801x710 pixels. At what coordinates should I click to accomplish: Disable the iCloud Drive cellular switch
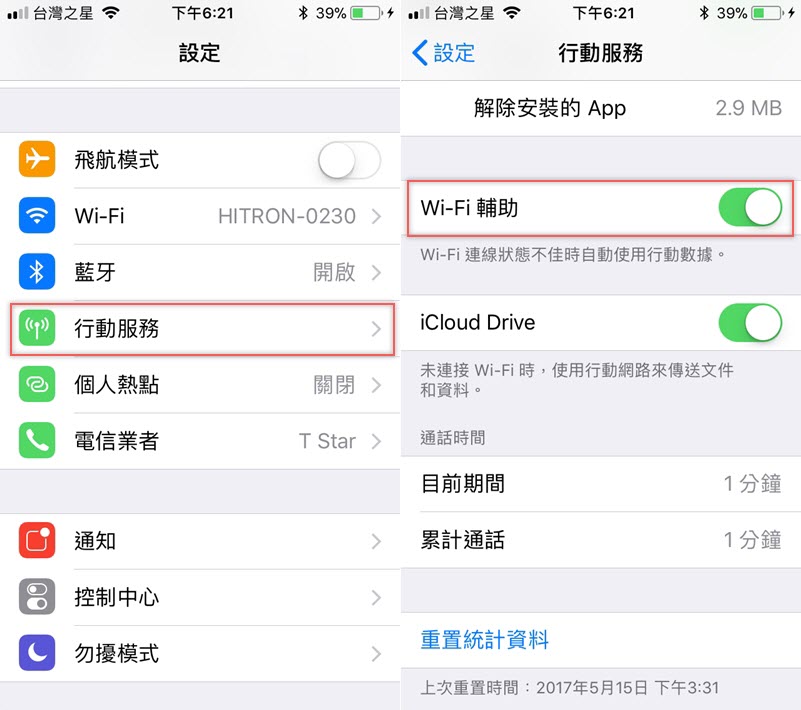point(750,323)
